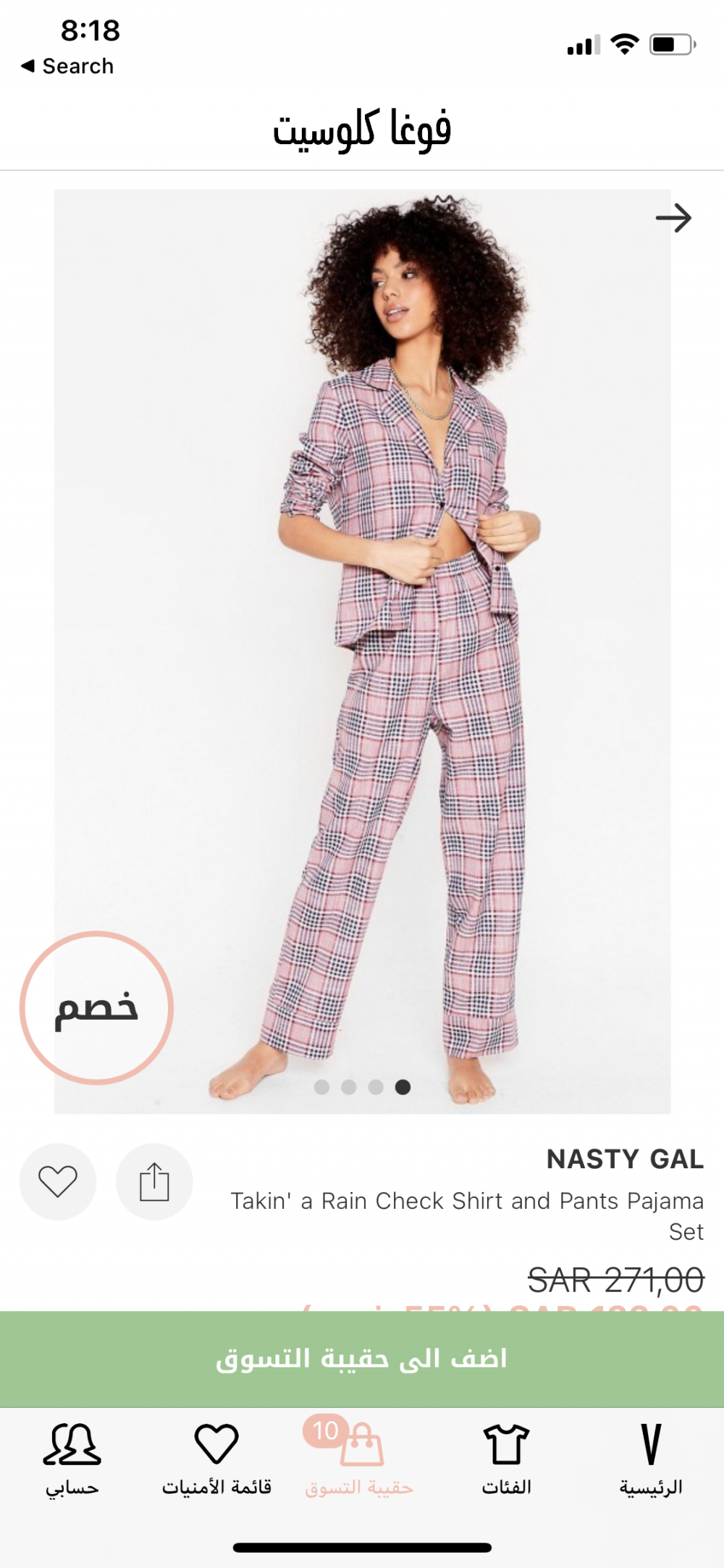Go to the الرئيسية home tab
Image resolution: width=724 pixels, height=1568 pixels.
[x=651, y=1457]
